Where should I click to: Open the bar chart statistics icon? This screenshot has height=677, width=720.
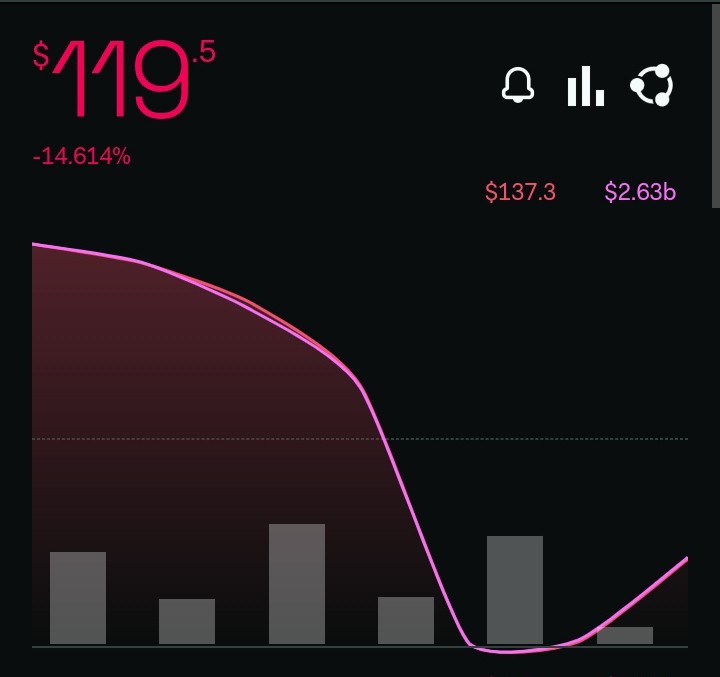click(x=585, y=86)
